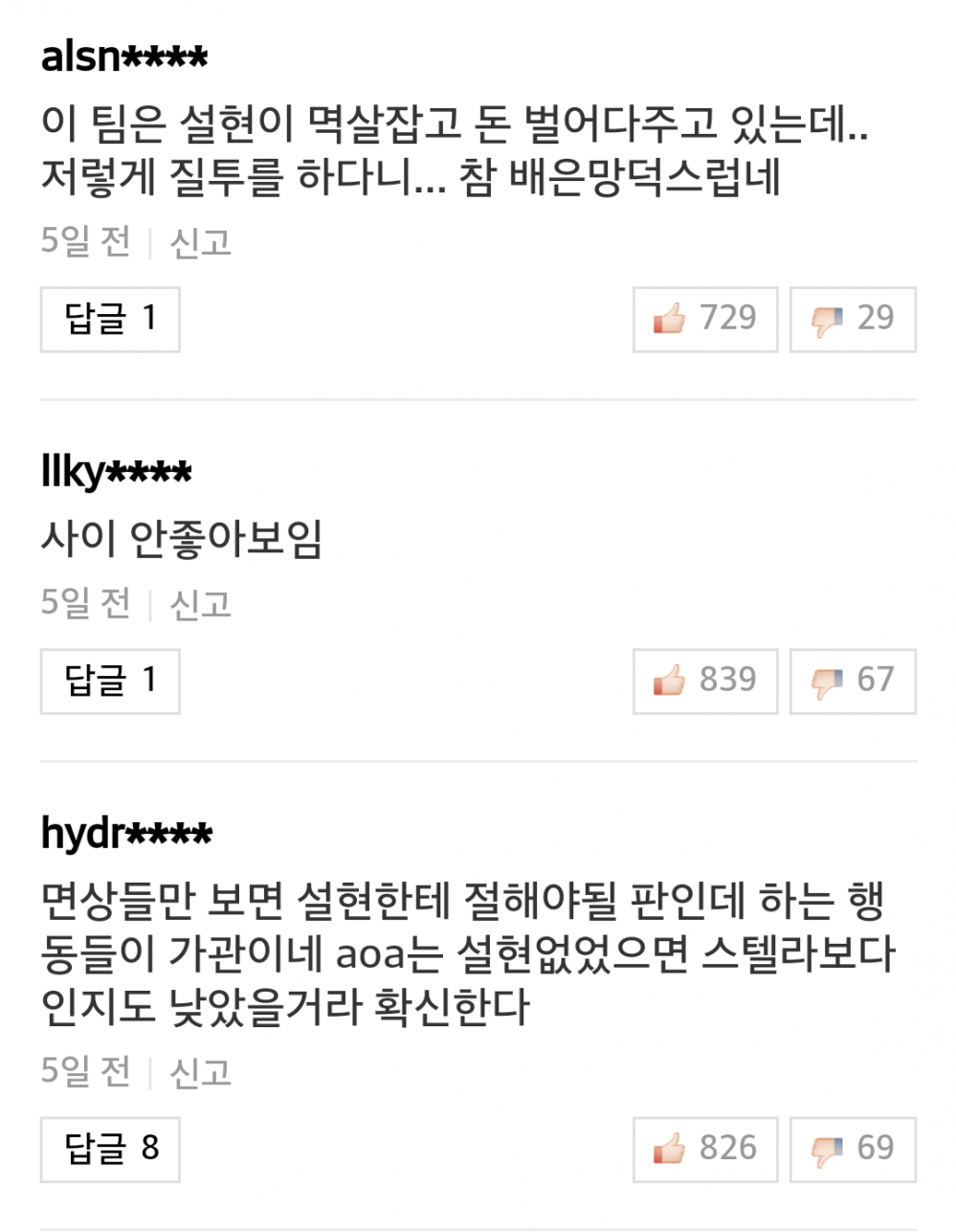Dislike llky****'s comment with 67 dislikes
The height and width of the screenshot is (1232, 956).
(853, 681)
